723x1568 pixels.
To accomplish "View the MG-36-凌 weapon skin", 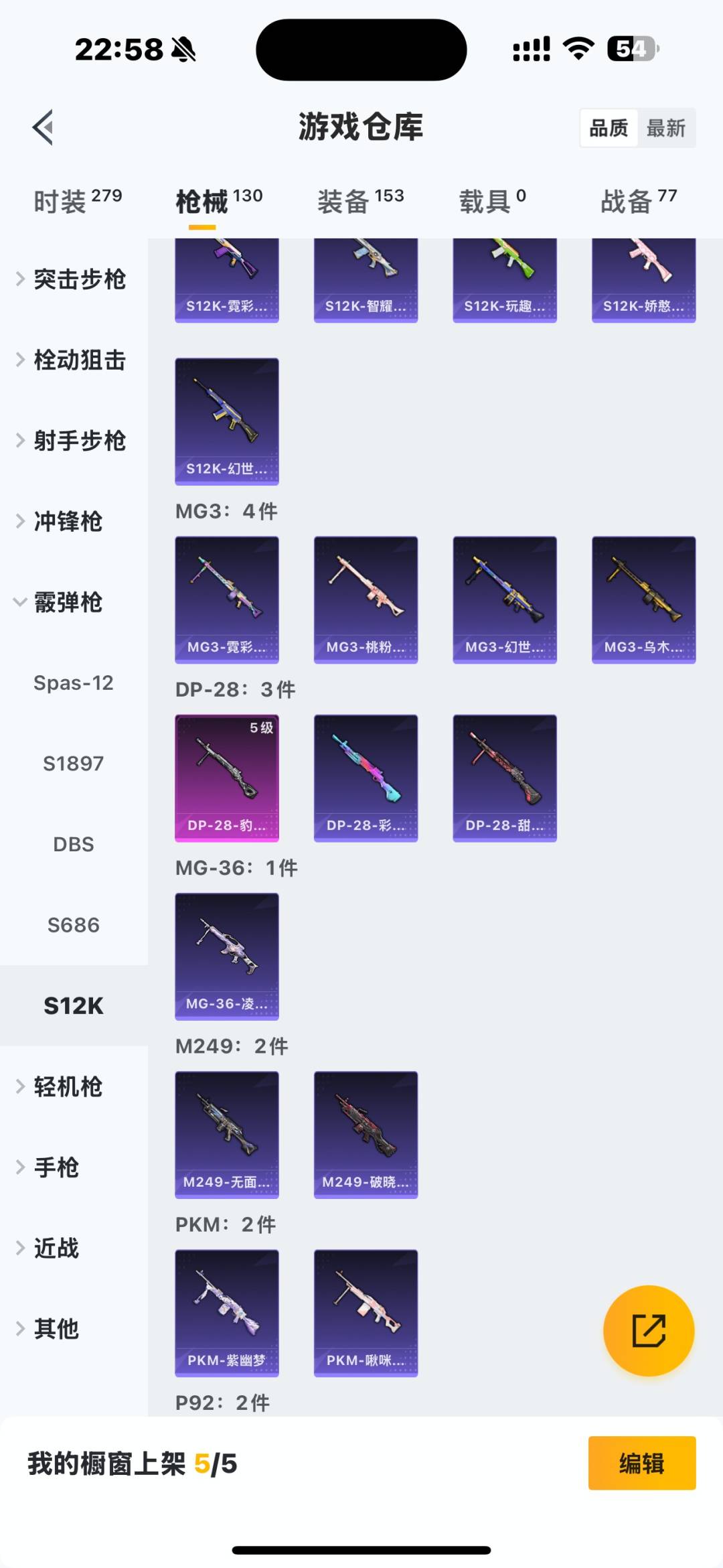I will [227, 956].
